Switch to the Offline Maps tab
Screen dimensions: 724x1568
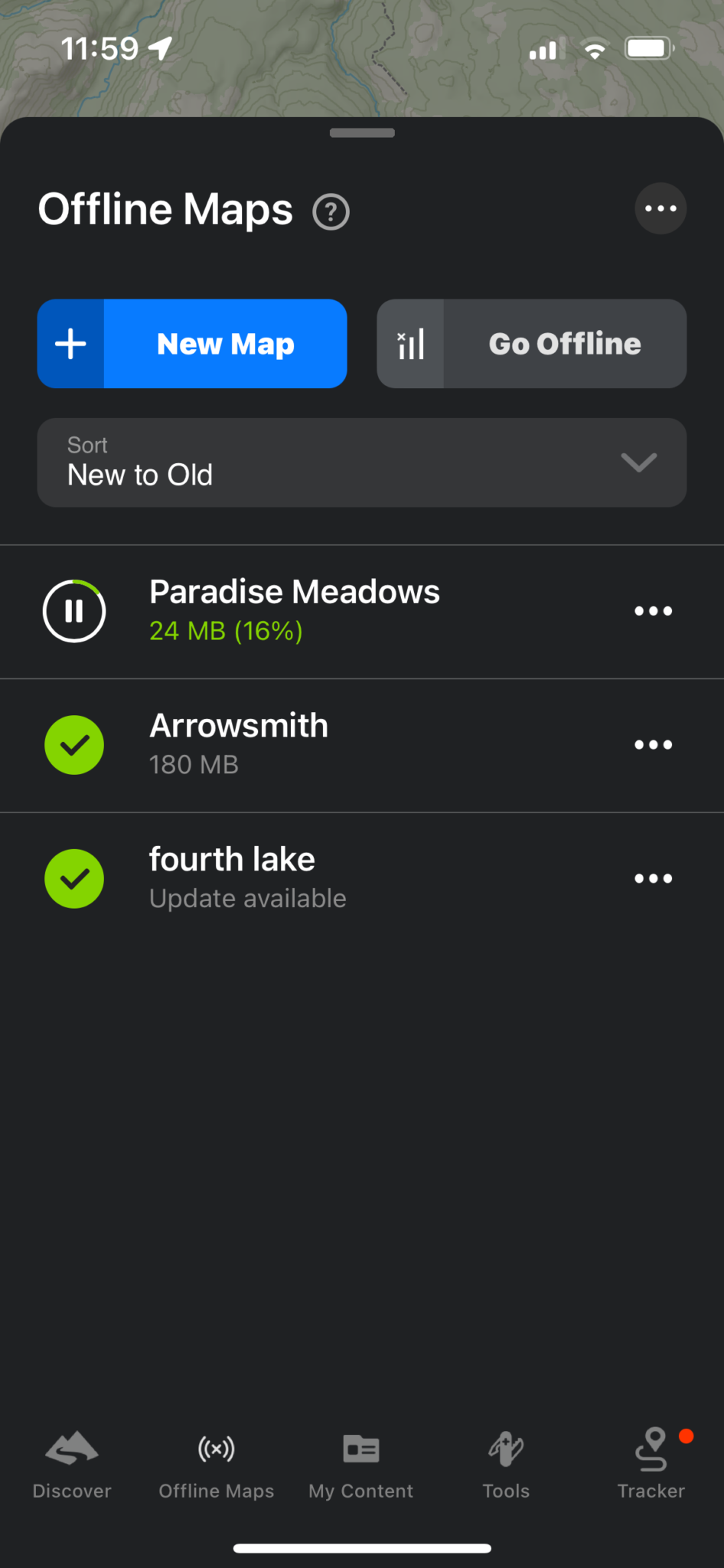(217, 1449)
